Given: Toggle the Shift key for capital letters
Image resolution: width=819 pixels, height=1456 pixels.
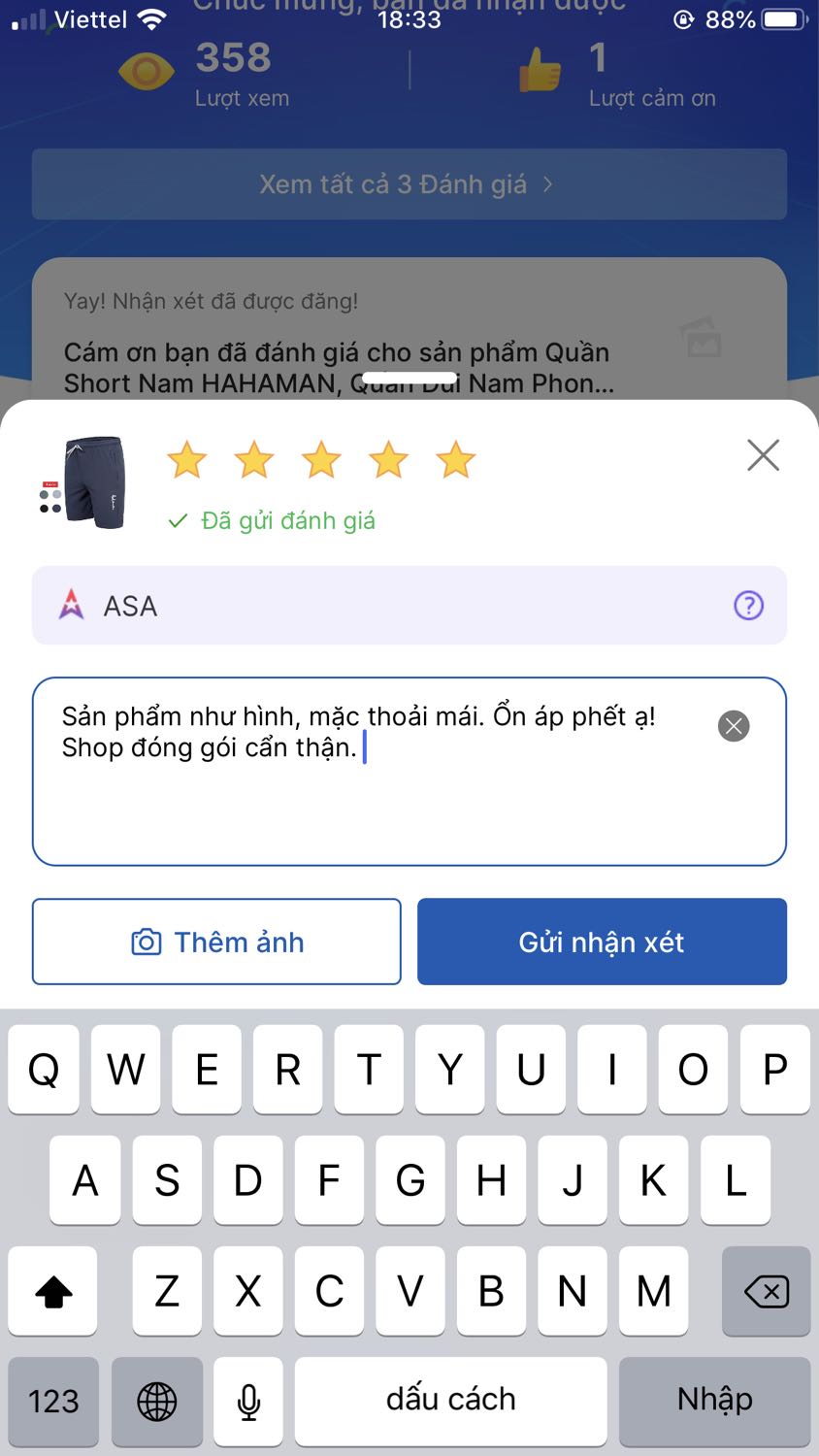Looking at the screenshot, I should coord(53,1292).
